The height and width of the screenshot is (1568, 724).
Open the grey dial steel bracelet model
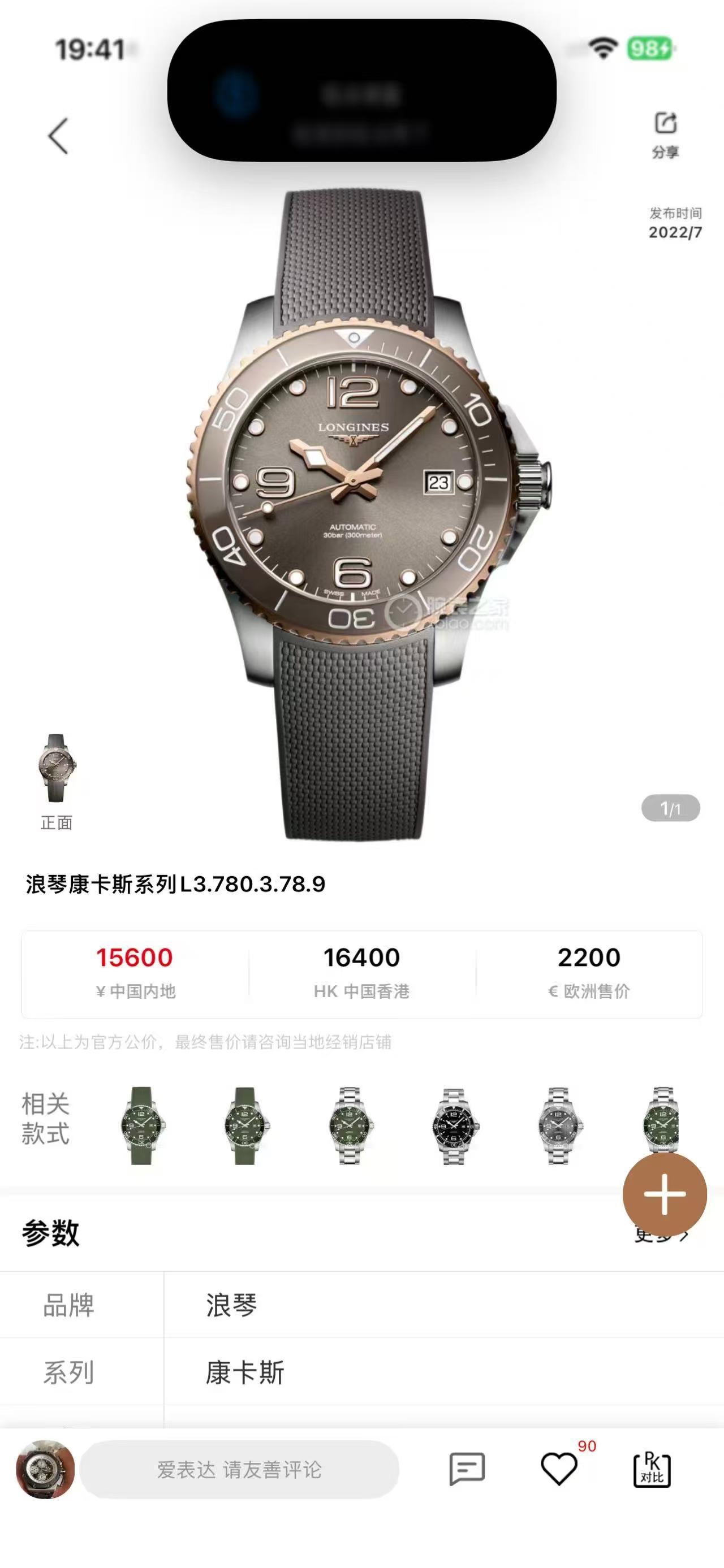click(558, 1125)
